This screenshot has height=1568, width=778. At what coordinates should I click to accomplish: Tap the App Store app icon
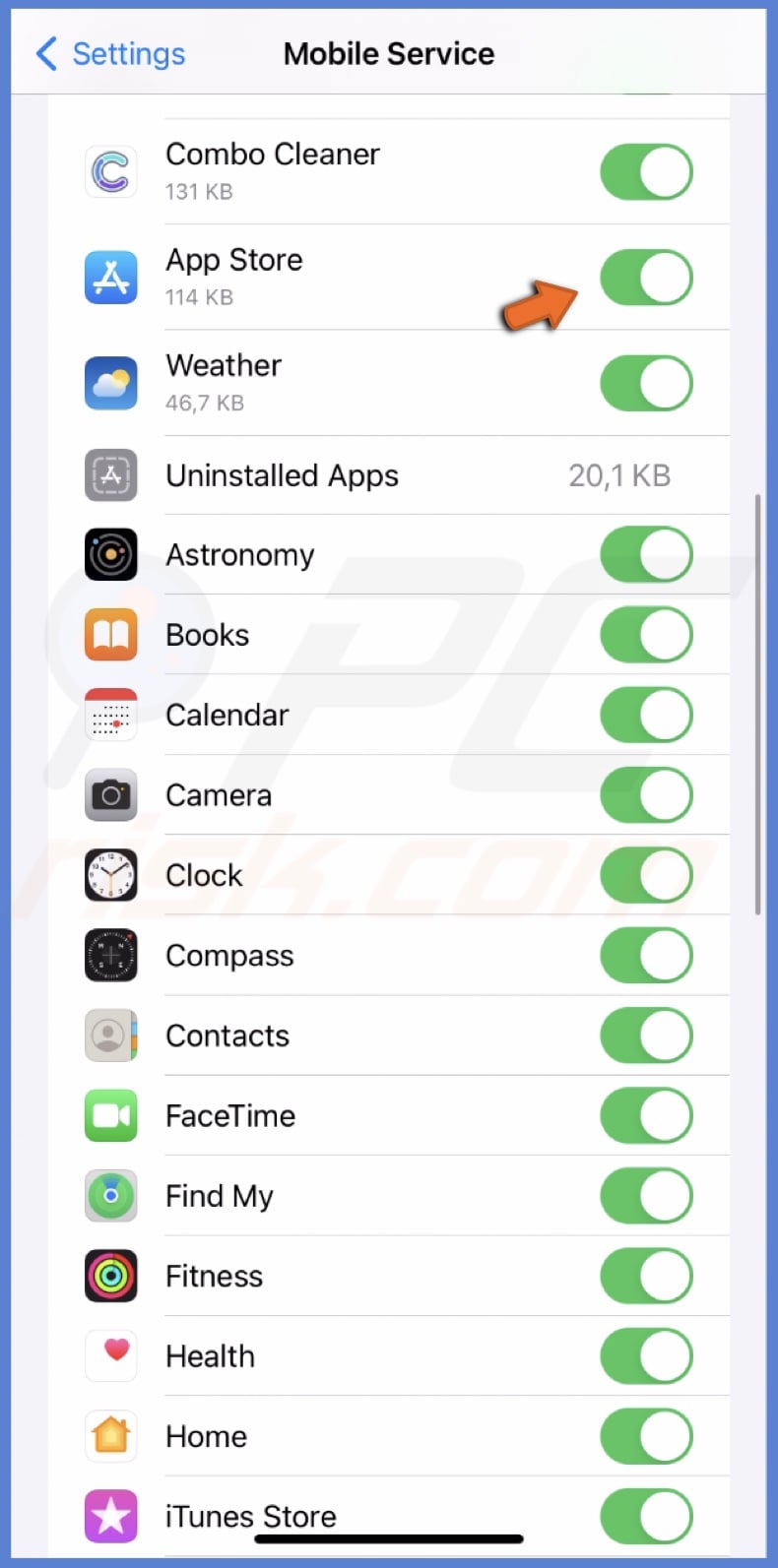coord(110,277)
